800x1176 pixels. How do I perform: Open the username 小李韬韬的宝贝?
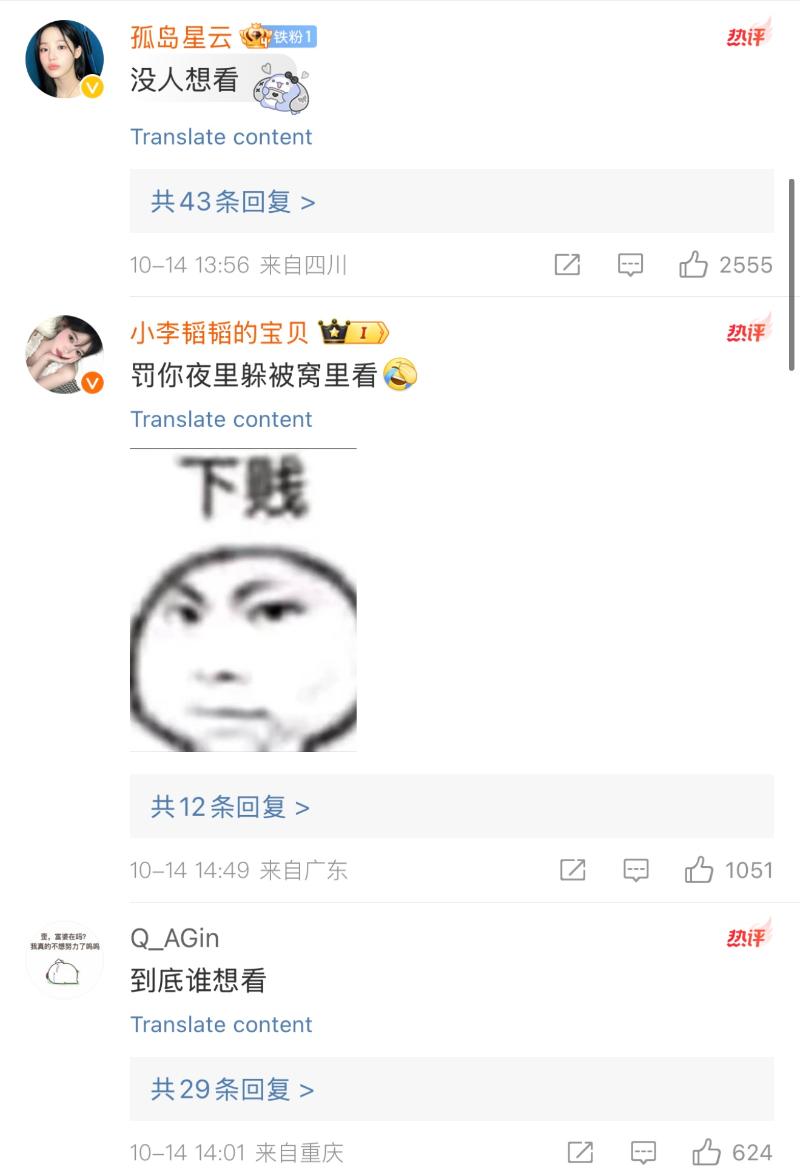point(219,332)
